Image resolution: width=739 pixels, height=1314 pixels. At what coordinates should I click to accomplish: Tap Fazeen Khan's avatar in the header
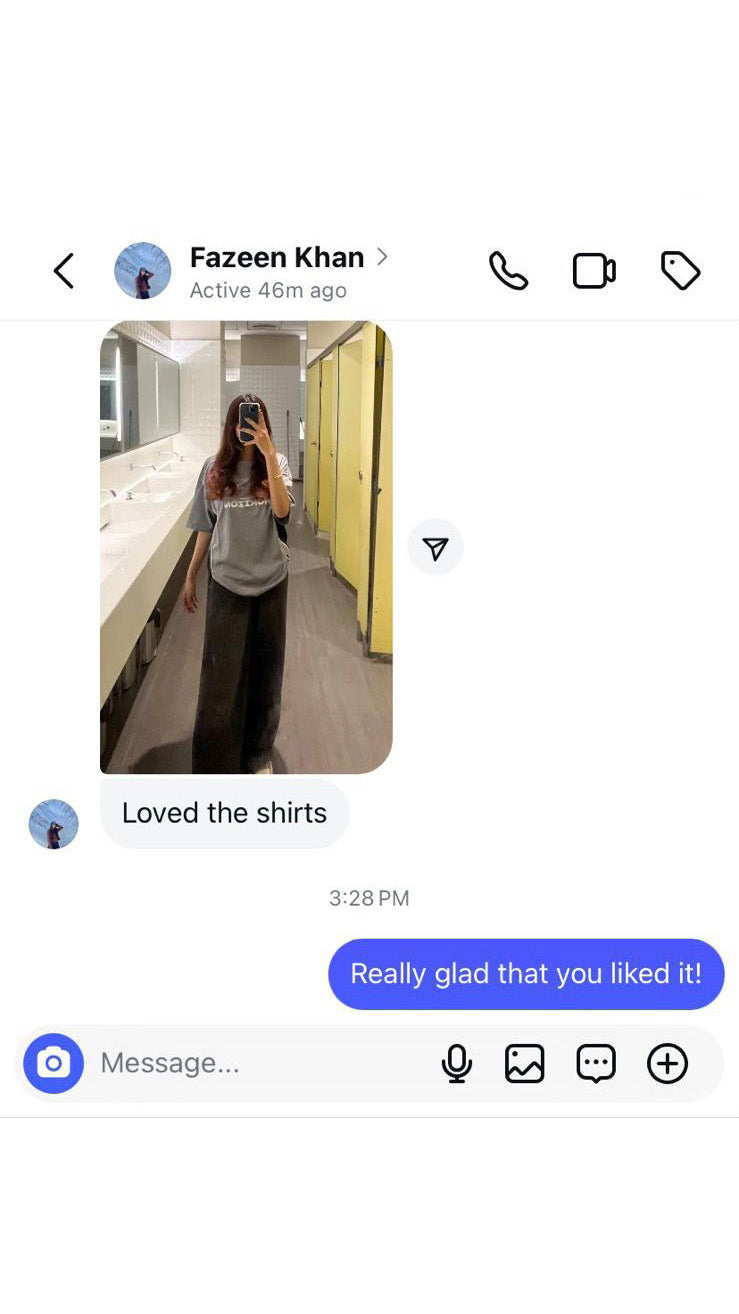click(143, 271)
